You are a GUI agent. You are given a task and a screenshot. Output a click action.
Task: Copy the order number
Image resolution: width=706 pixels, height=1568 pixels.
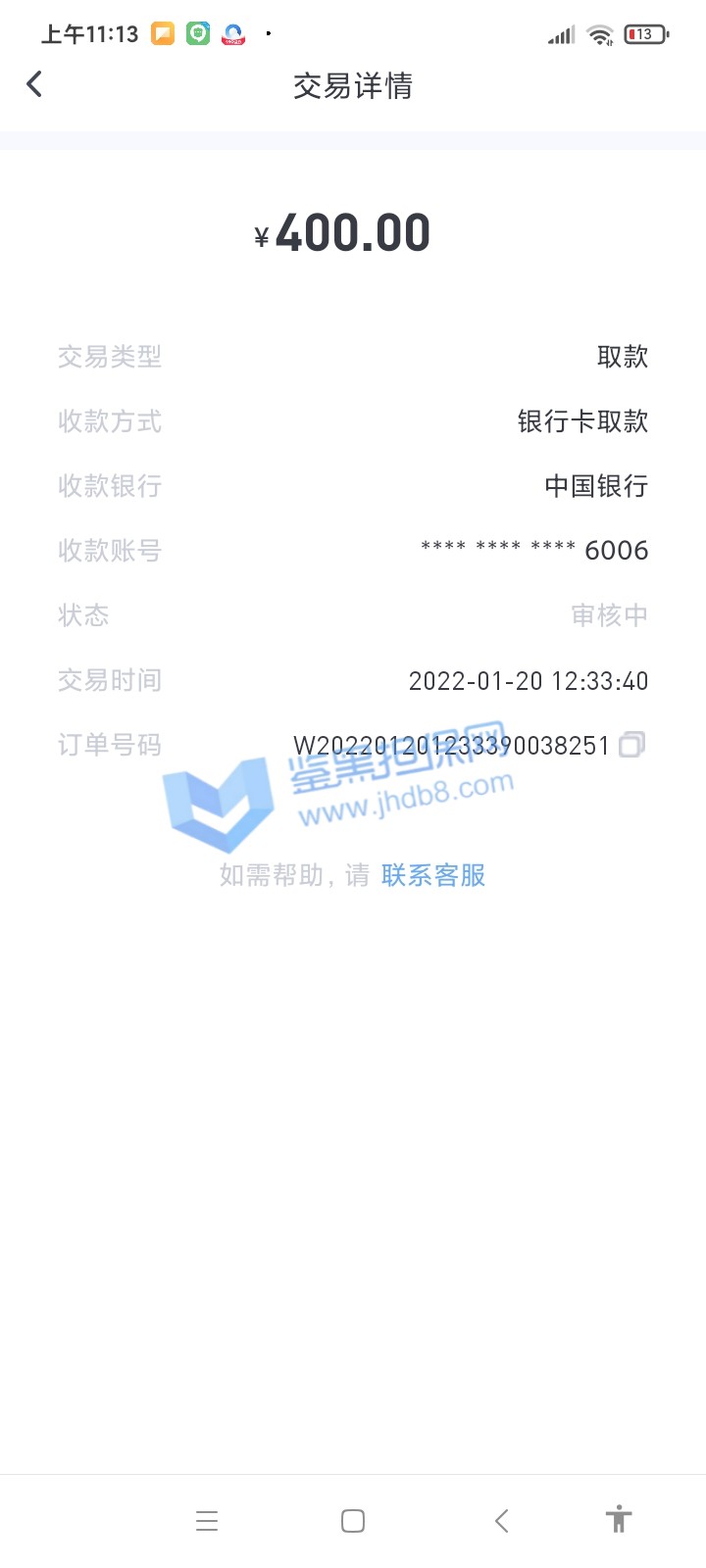631,746
